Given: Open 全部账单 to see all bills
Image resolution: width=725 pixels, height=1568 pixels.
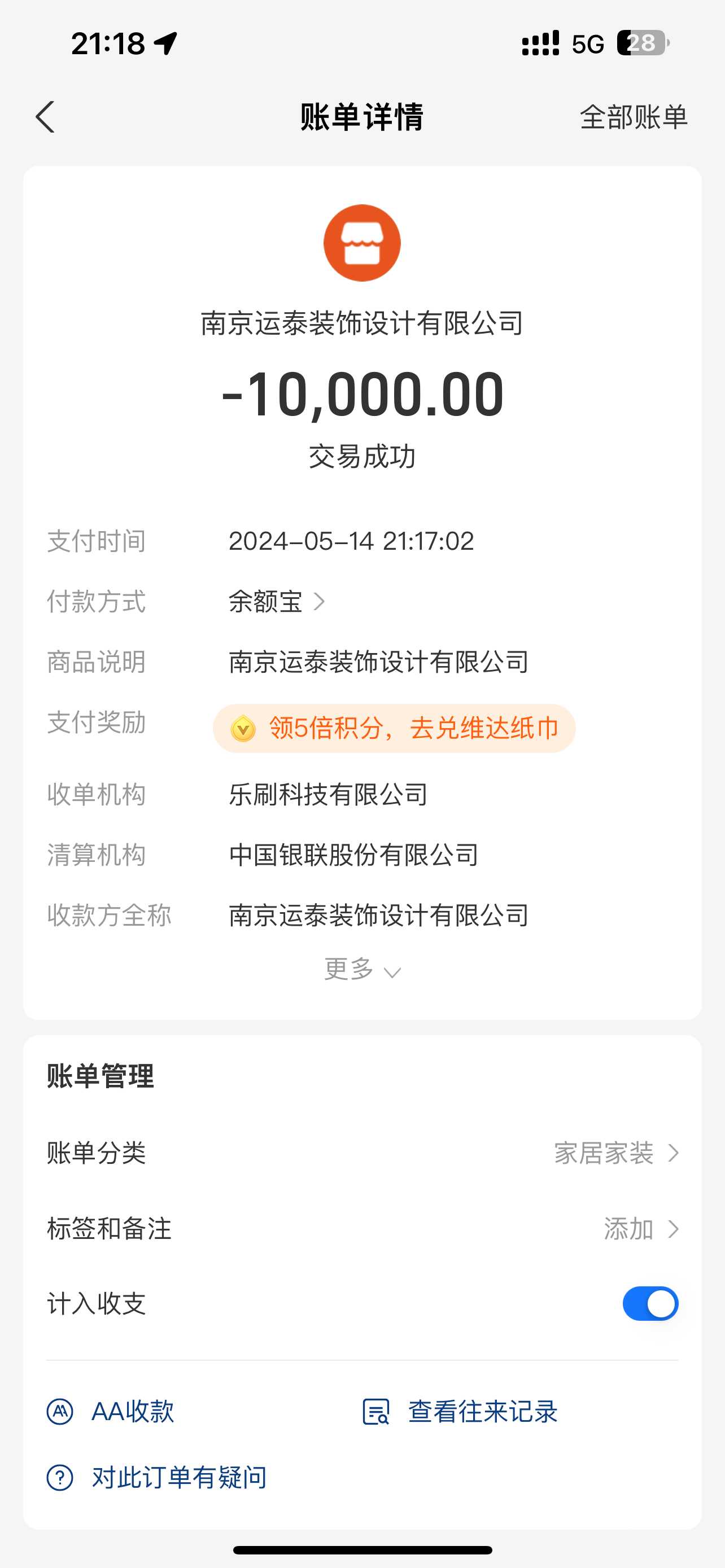Looking at the screenshot, I should [633, 116].
